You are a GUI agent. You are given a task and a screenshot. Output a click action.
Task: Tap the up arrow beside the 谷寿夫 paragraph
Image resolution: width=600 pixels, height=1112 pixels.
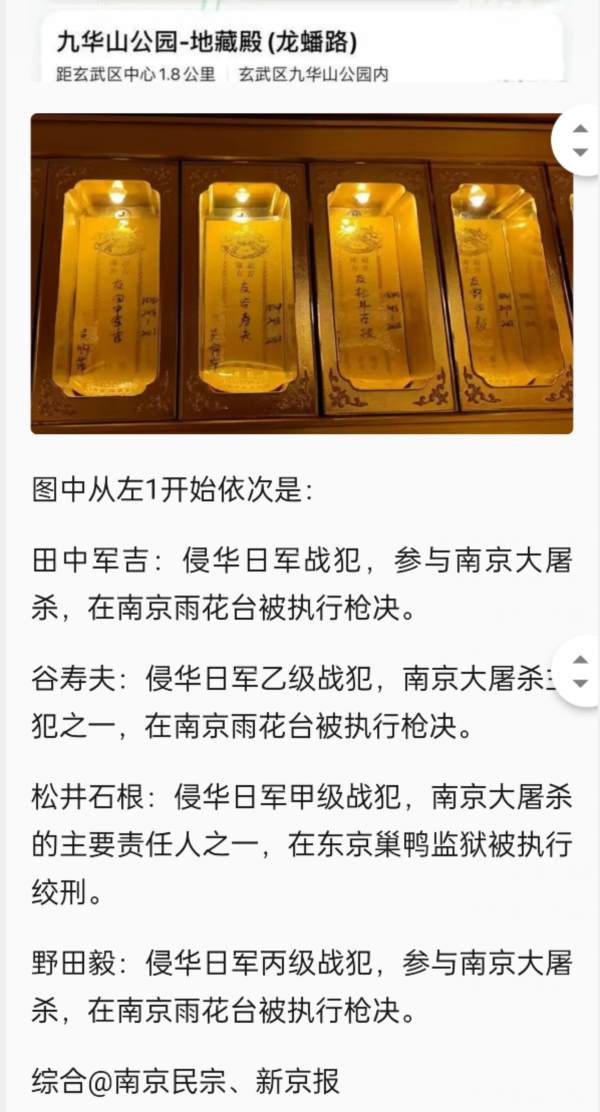(579, 659)
